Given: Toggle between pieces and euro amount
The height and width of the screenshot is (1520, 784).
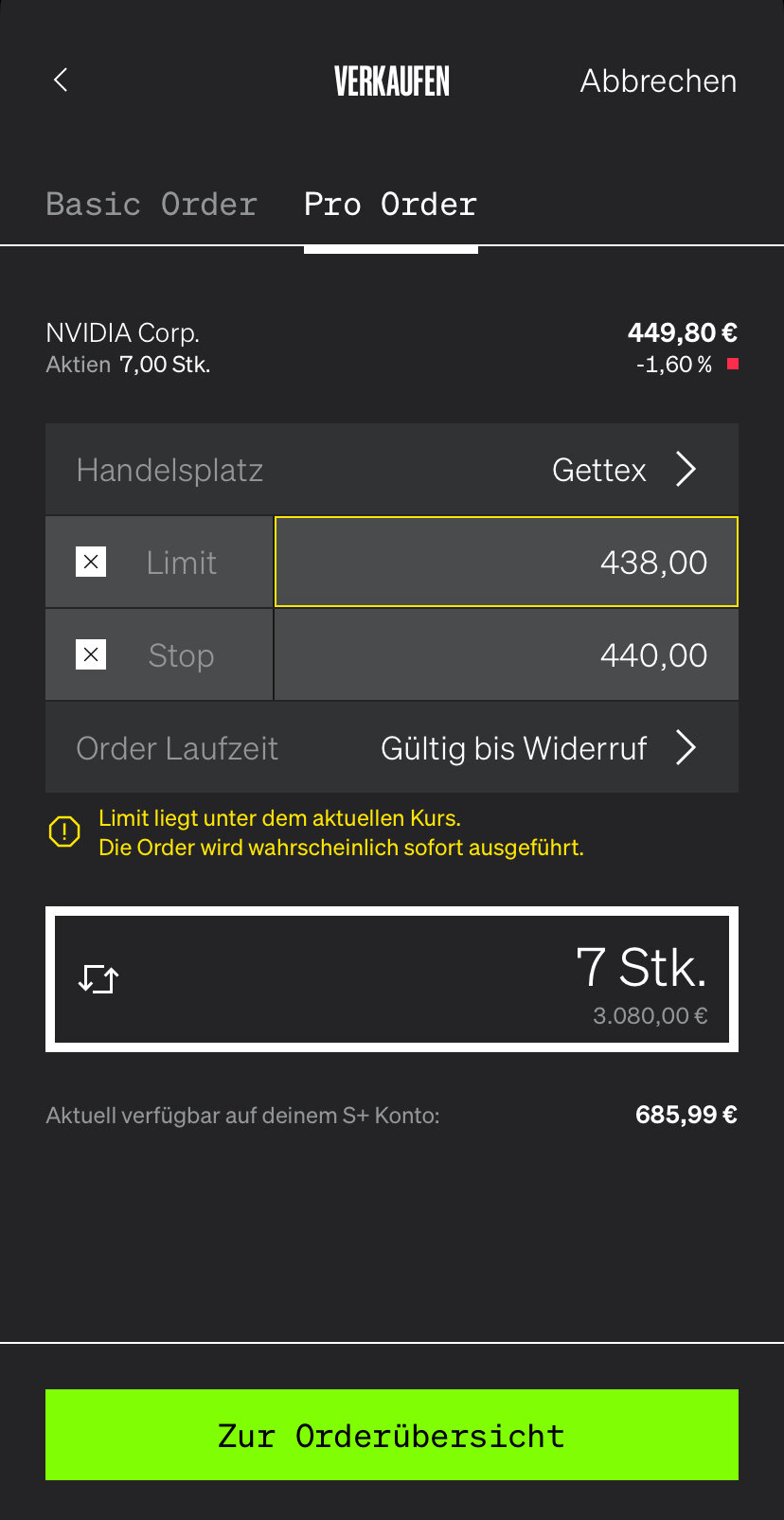Looking at the screenshot, I should 98,979.
